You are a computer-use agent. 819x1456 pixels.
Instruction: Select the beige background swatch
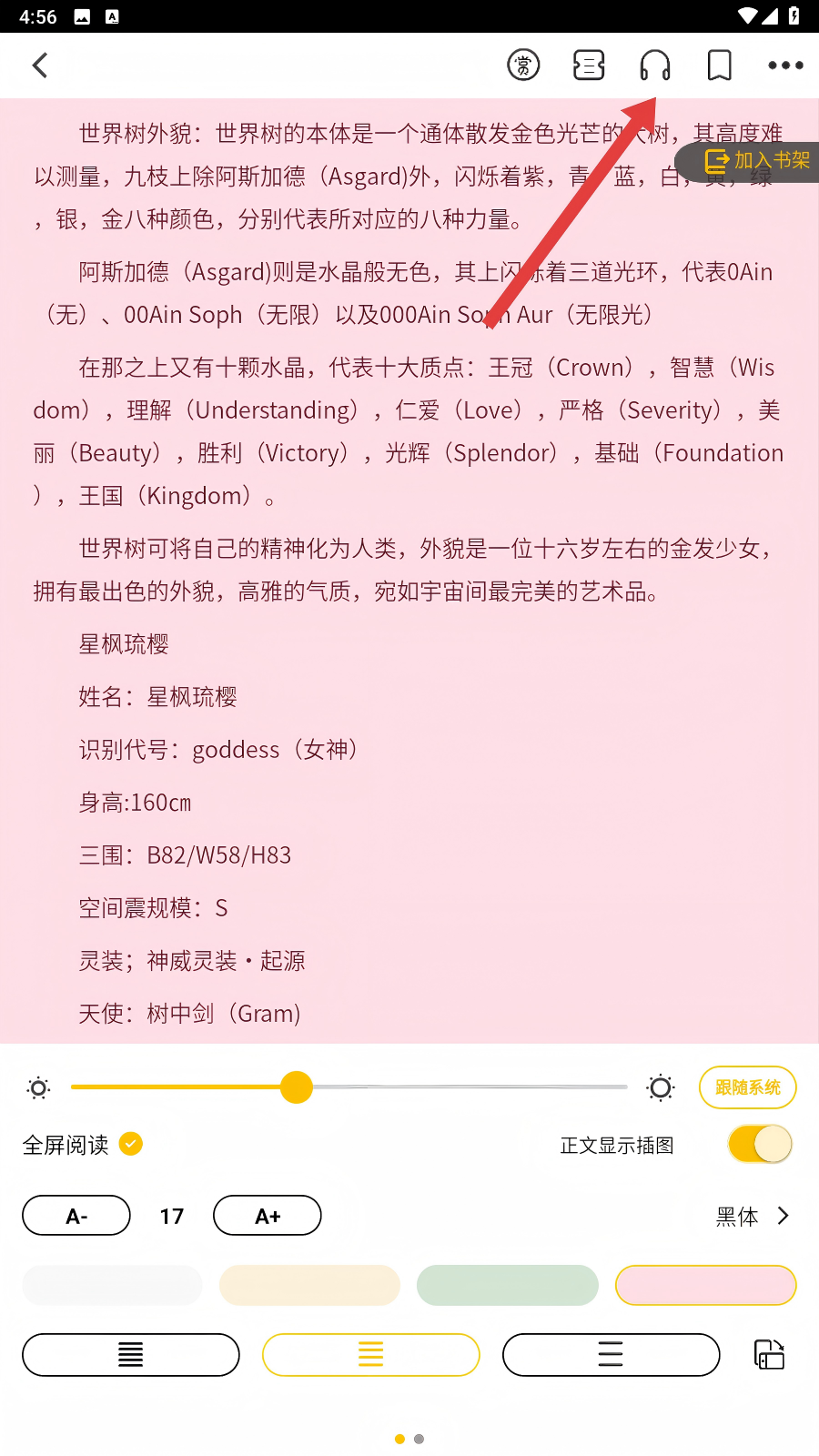[309, 1286]
